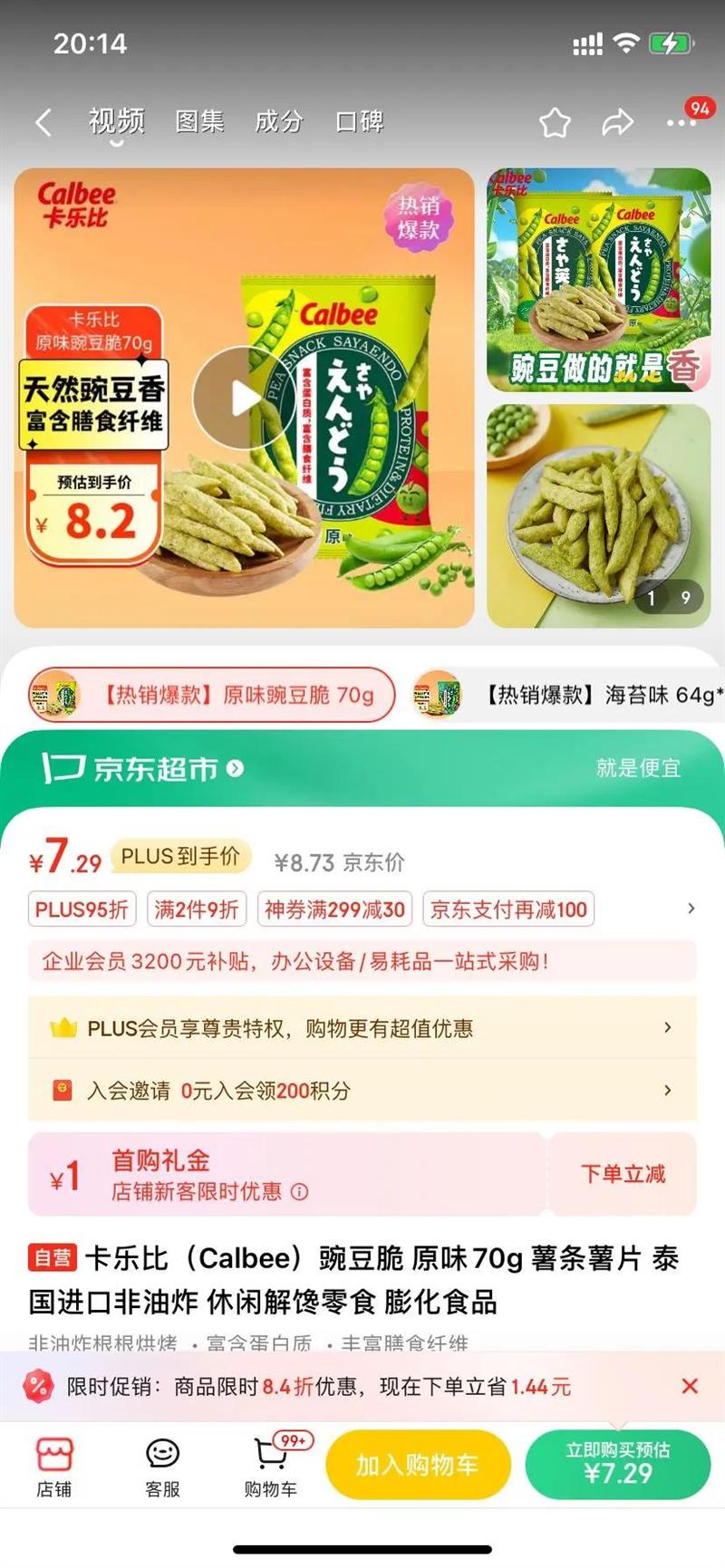Add item via 加入购物车 button
Viewport: 725px width, 1568px height.
tap(417, 1465)
